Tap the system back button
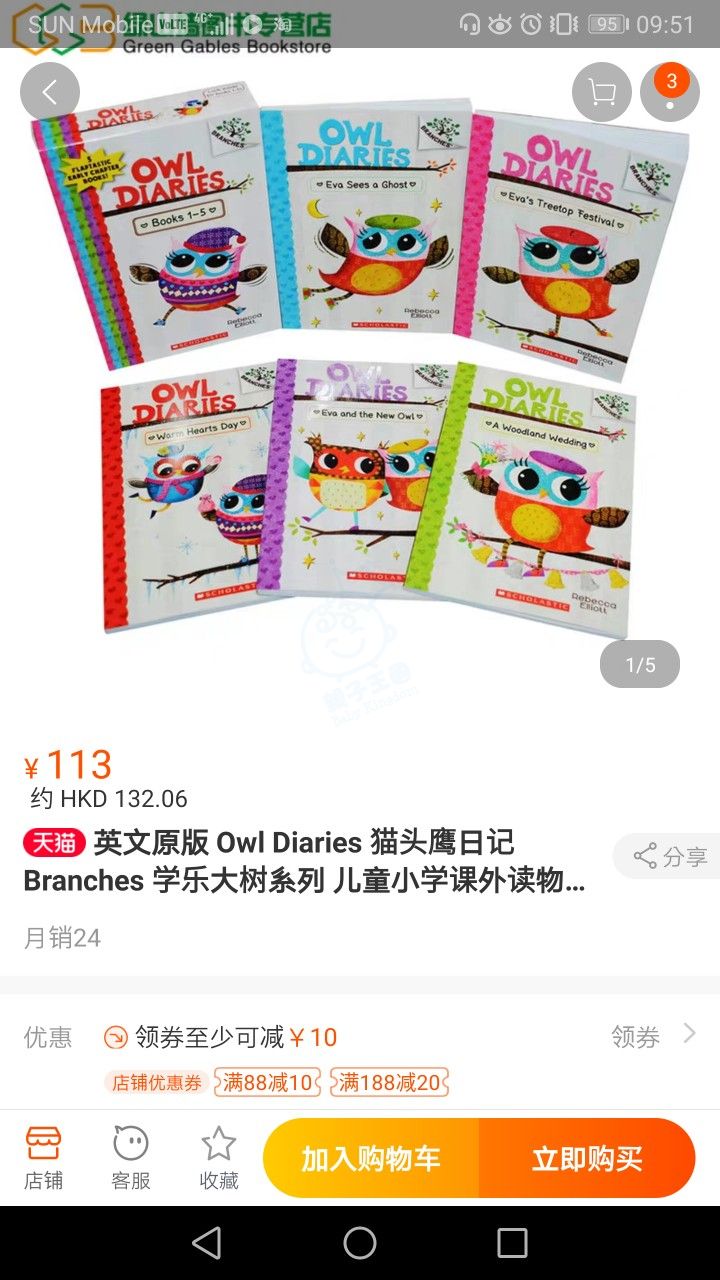The image size is (720, 1280). pyautogui.click(x=207, y=1243)
